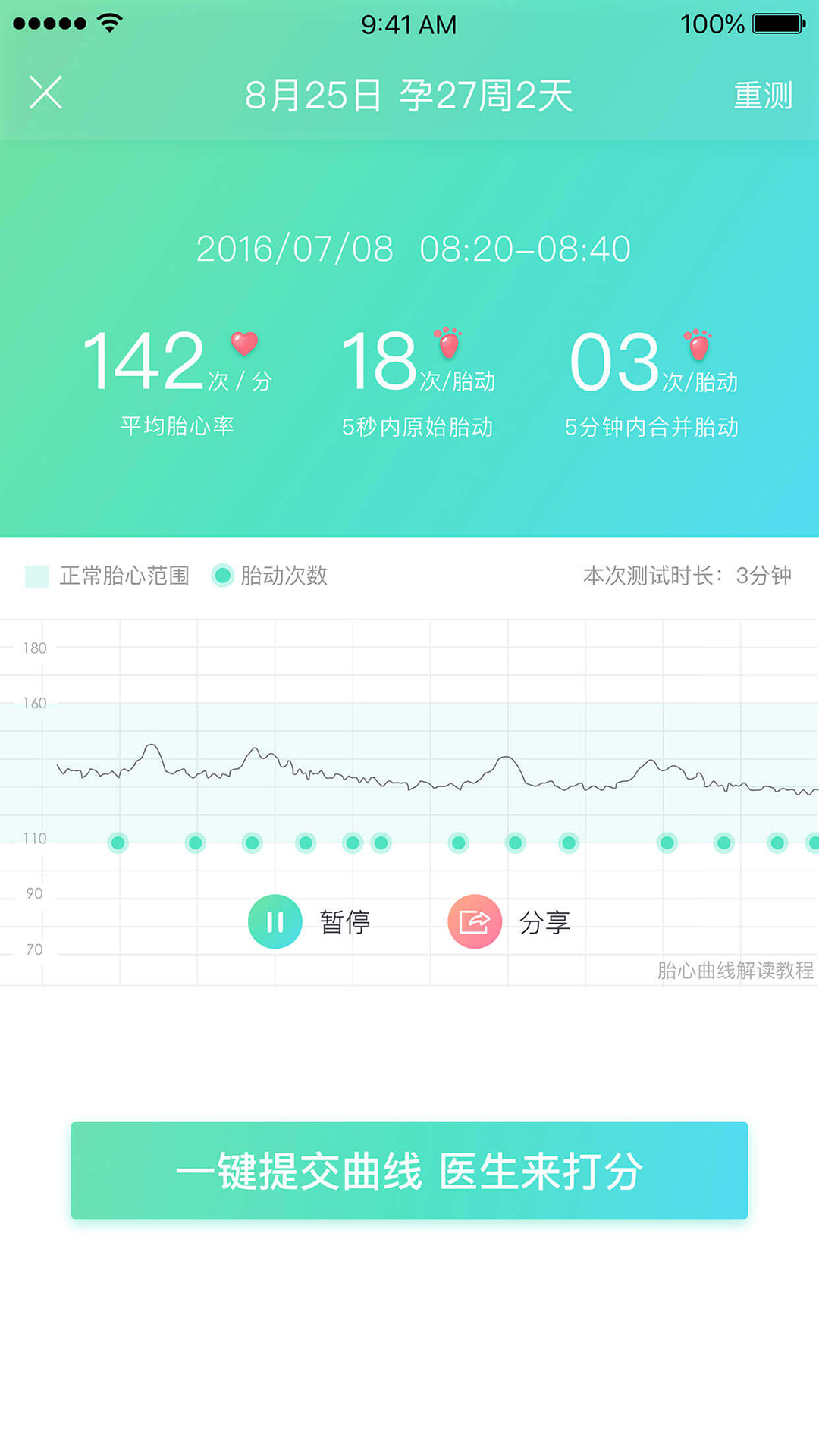819x1456 pixels.
Task: Share the fetal heart curve via 分享
Action: pyautogui.click(x=475, y=921)
